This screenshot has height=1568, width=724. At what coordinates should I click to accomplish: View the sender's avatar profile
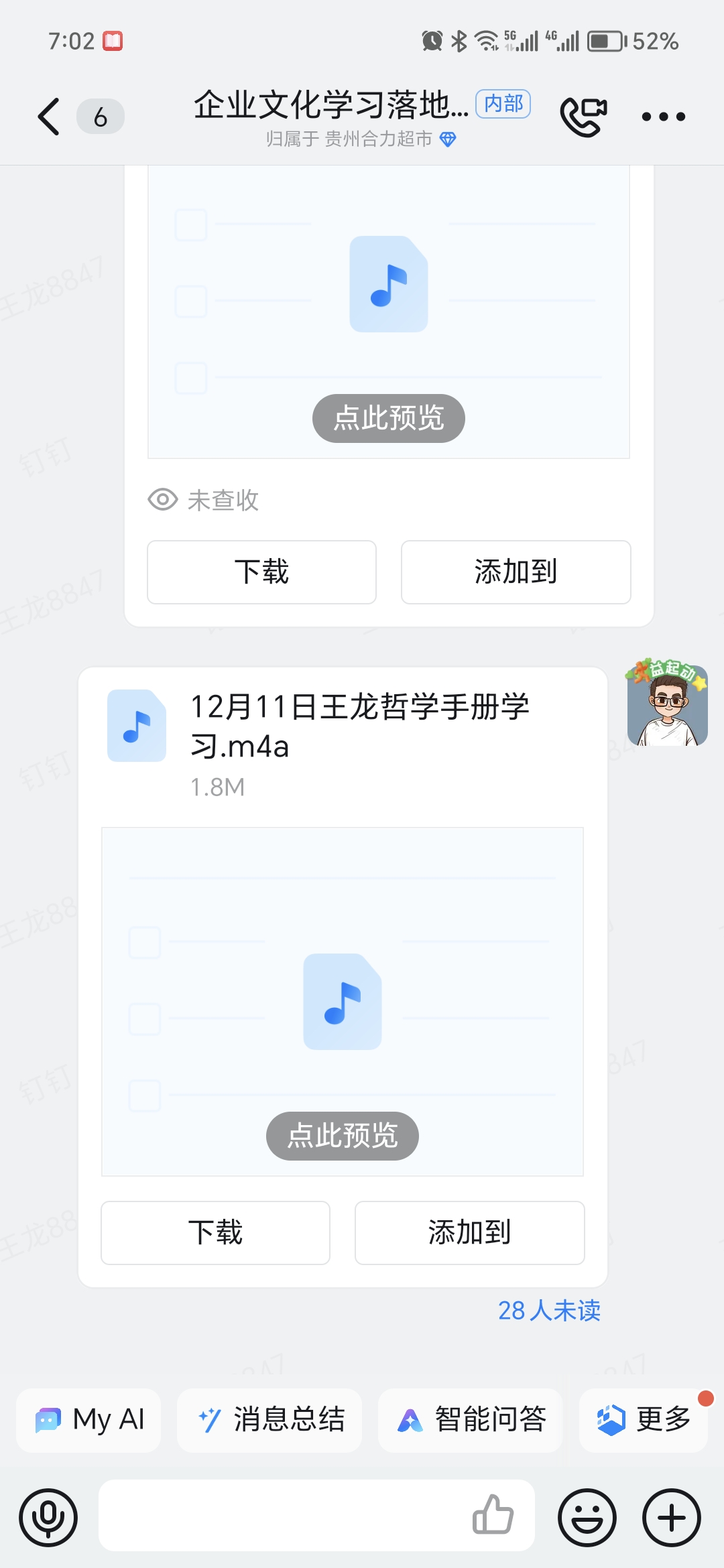tap(667, 704)
